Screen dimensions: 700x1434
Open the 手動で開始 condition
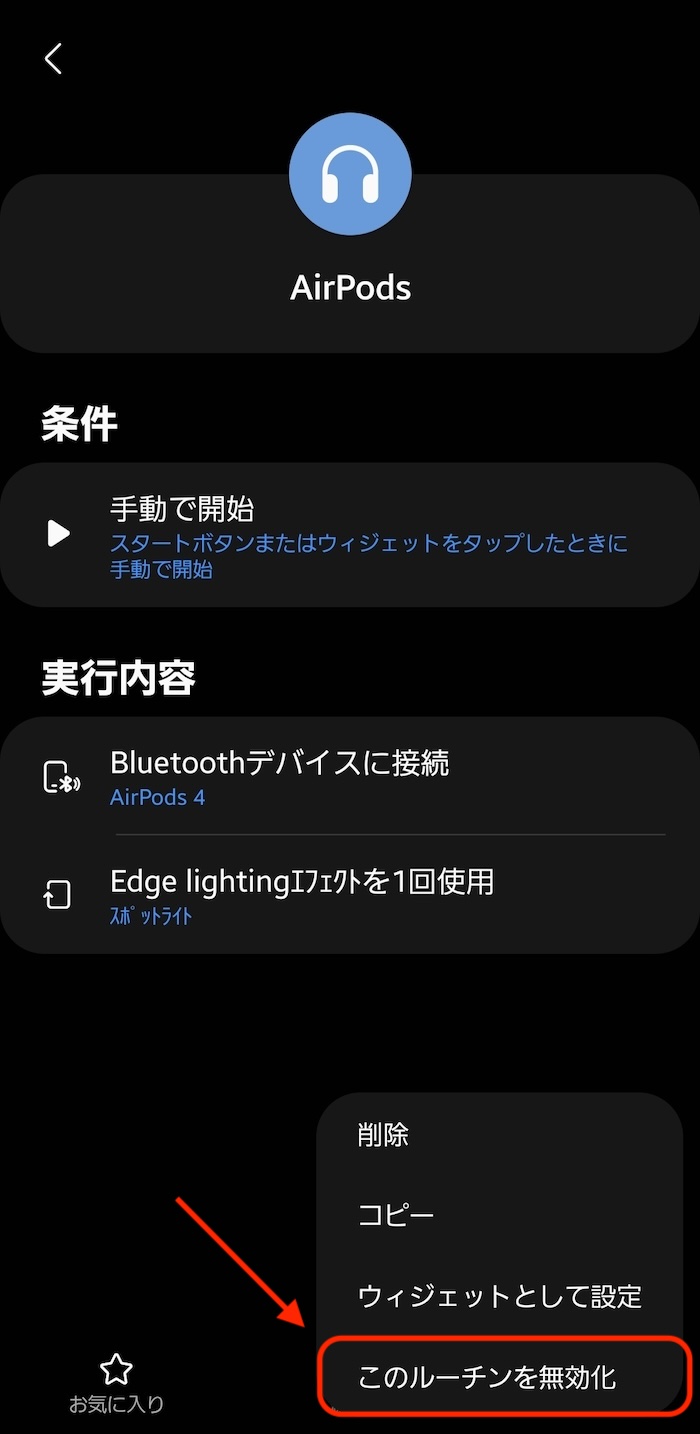(350, 535)
